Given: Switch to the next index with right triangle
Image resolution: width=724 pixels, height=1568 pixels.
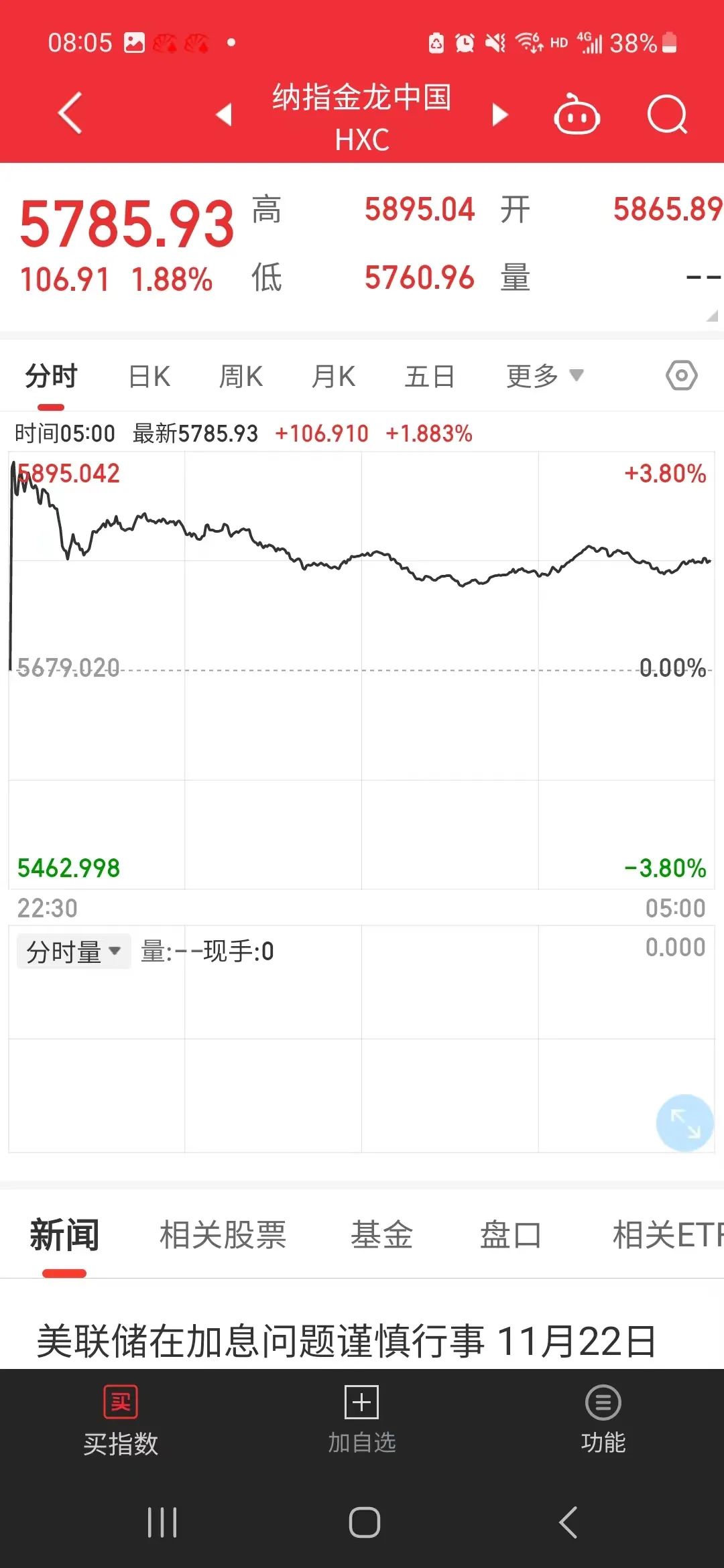Looking at the screenshot, I should 499,115.
